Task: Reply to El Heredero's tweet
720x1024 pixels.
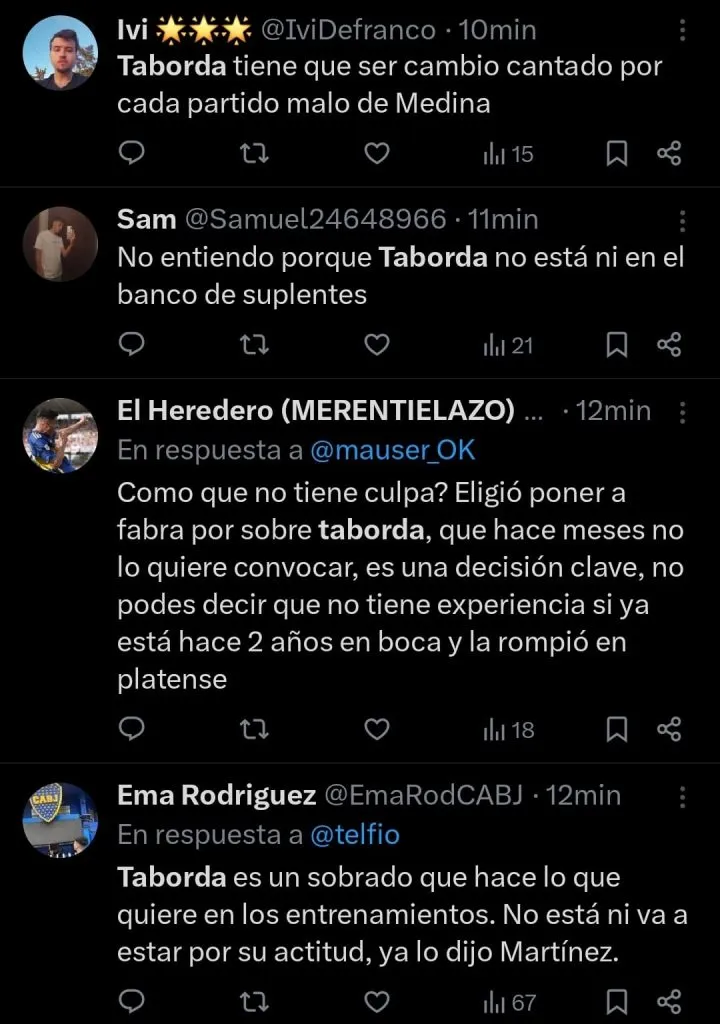Action: 132,730
